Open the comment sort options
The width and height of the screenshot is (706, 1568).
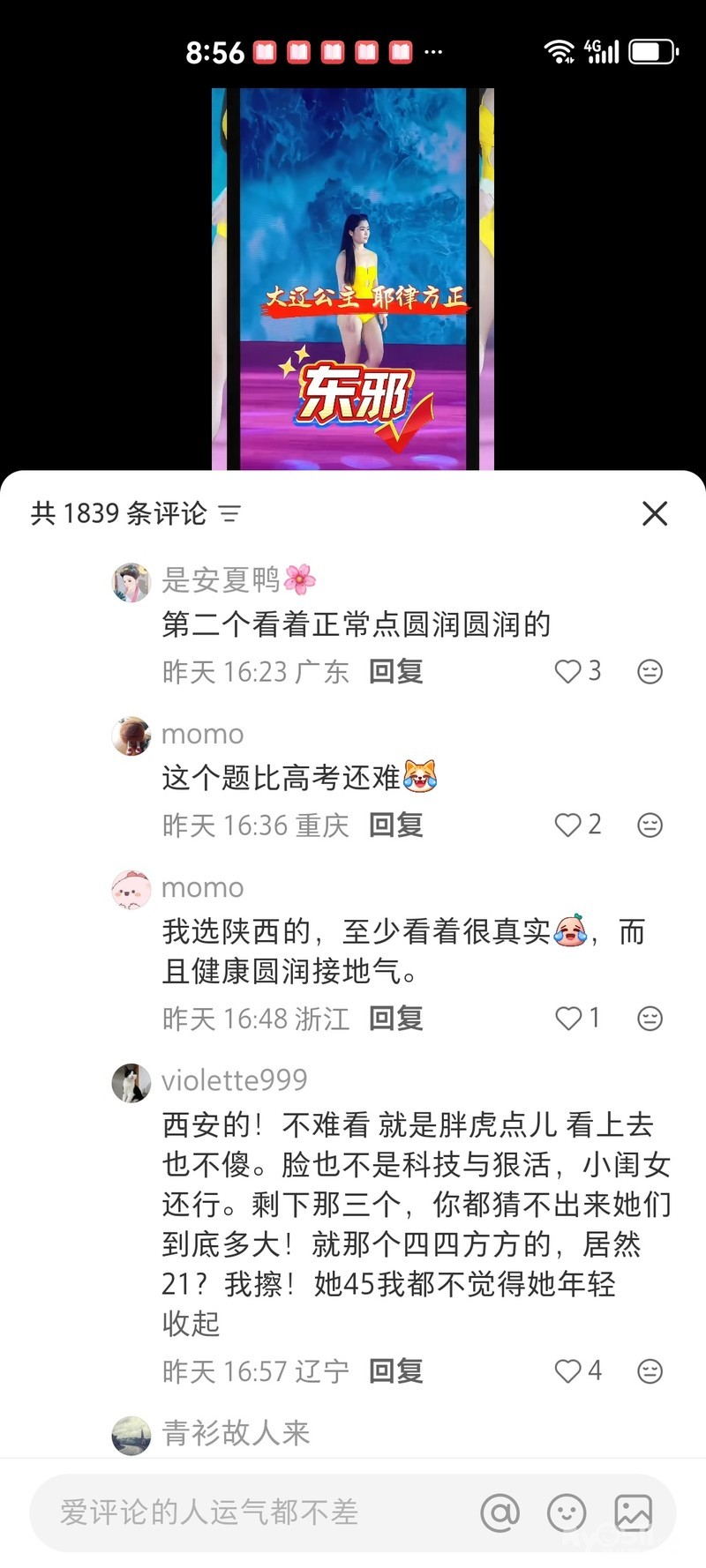click(229, 513)
